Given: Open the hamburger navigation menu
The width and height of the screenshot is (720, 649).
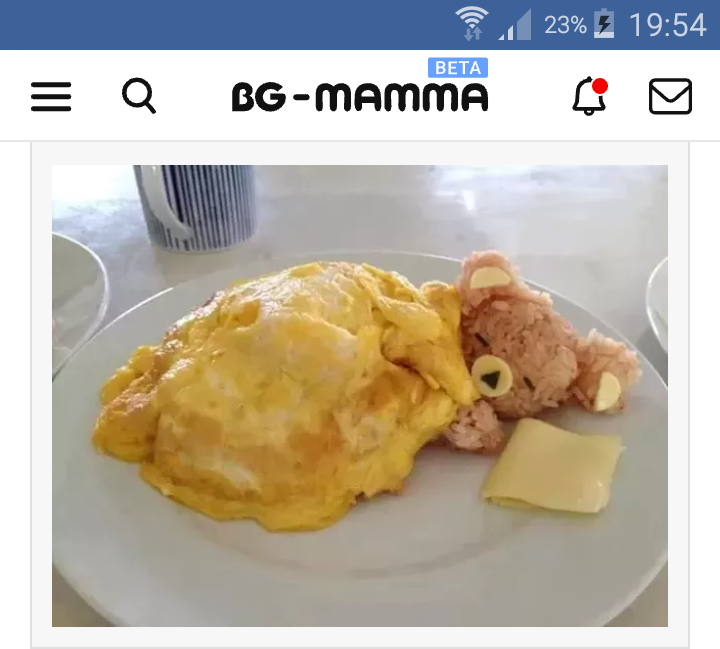Looking at the screenshot, I should [51, 97].
